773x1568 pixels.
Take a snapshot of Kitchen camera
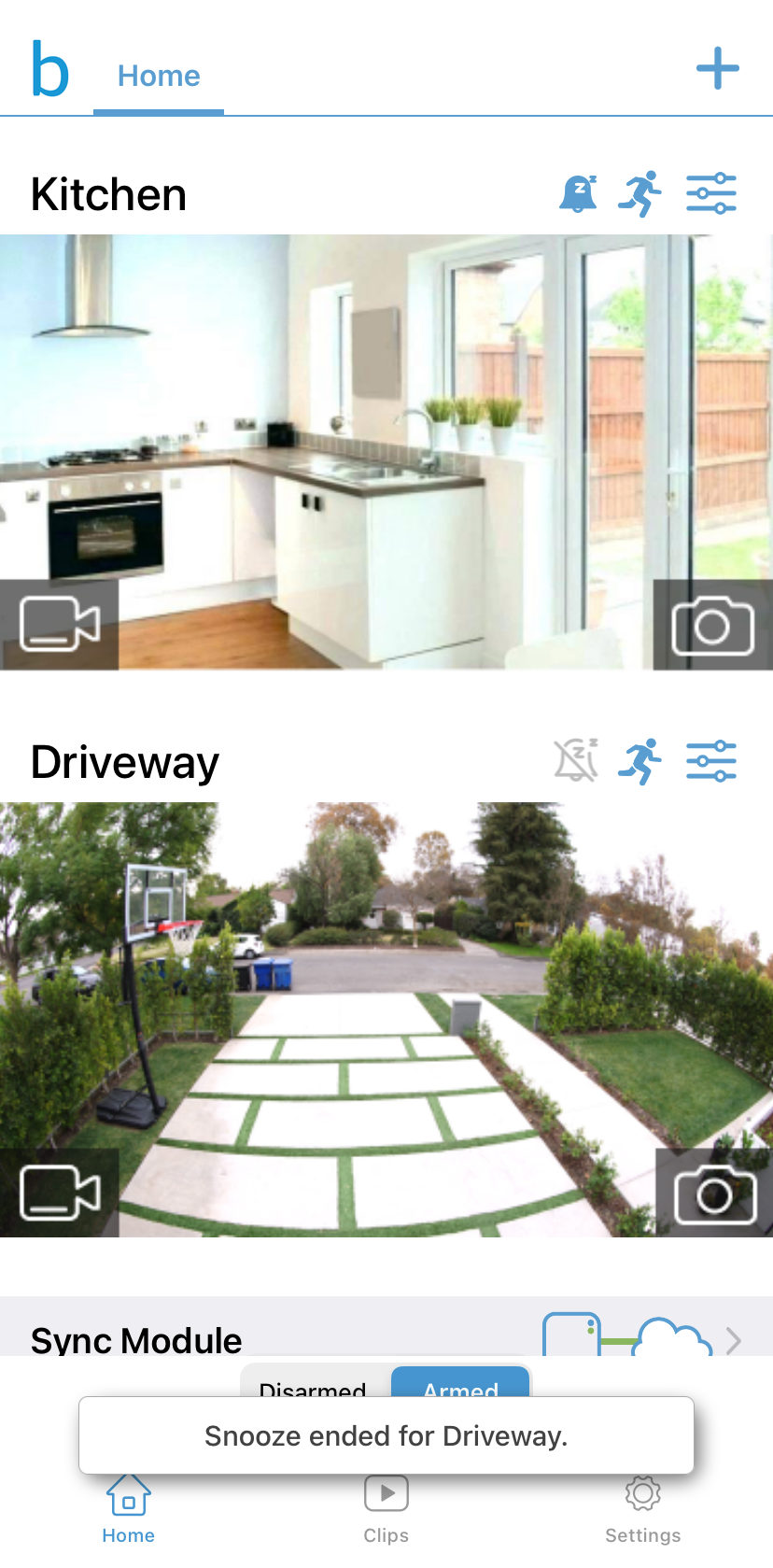click(x=712, y=625)
